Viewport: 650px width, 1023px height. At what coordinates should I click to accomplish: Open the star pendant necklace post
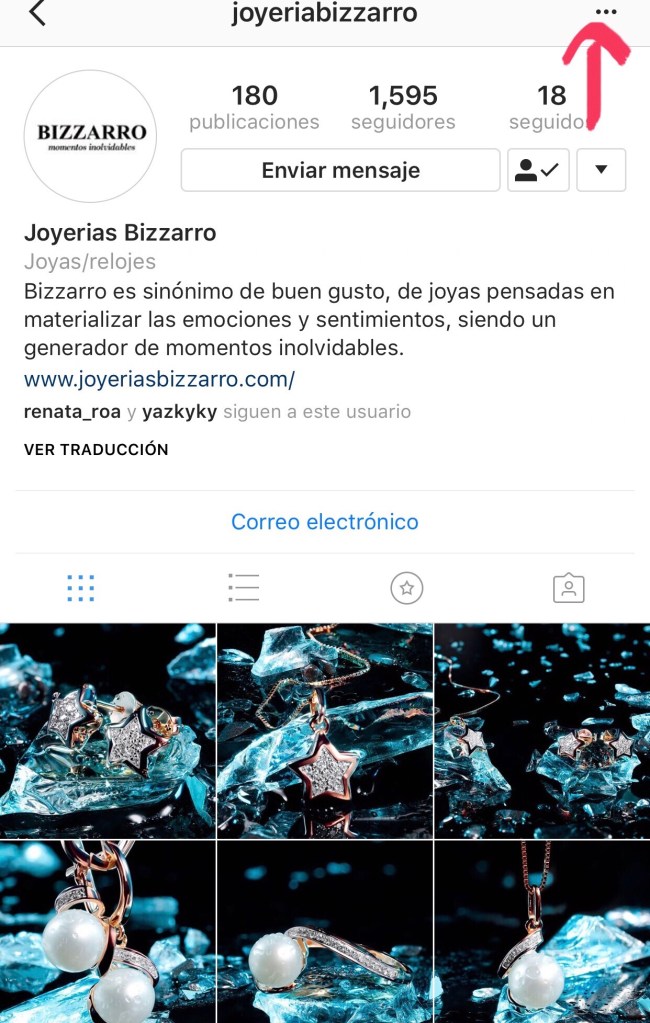[324, 730]
